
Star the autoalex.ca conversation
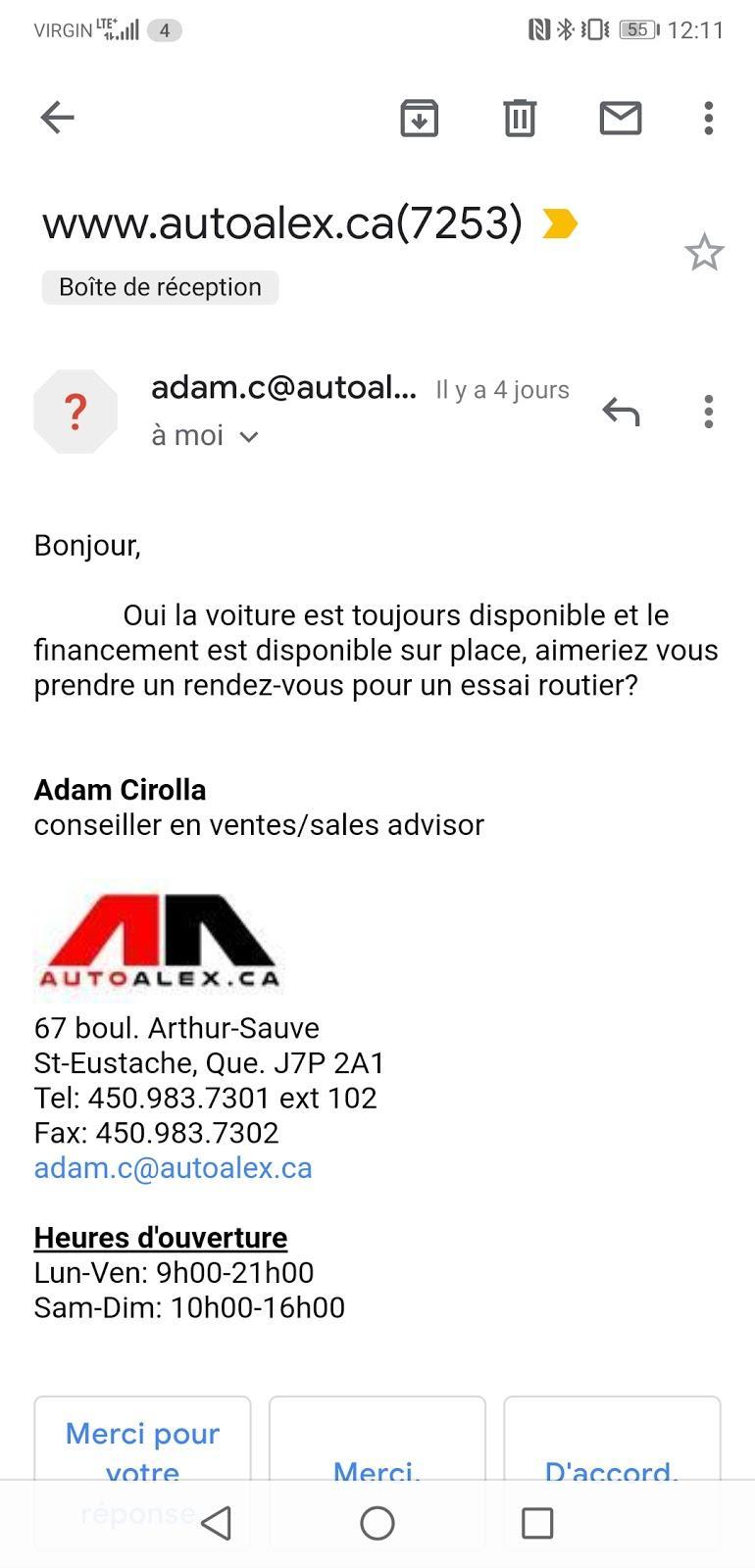point(703,253)
